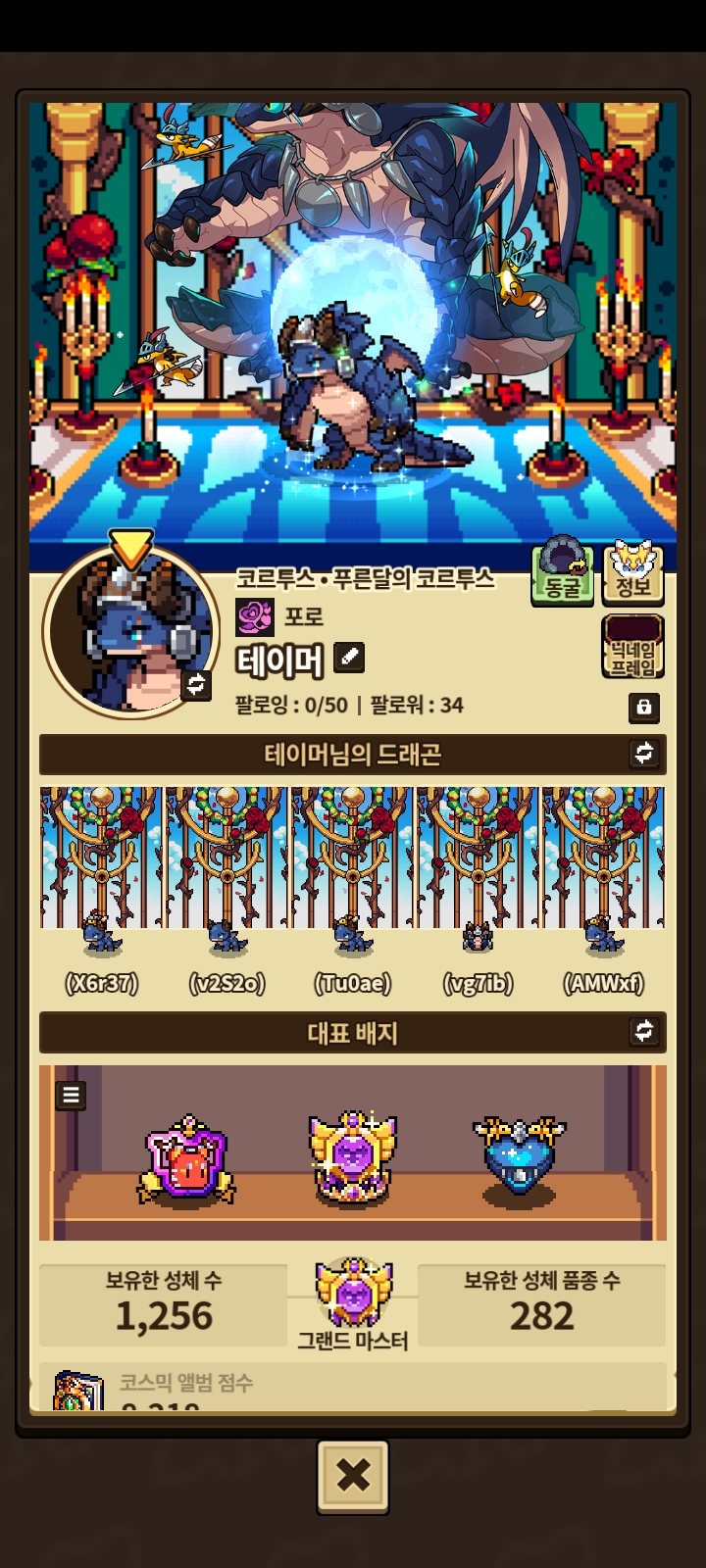706x1568 pixels.
Task: Tap the pink badge on the shelf
Action: pyautogui.click(x=186, y=1161)
